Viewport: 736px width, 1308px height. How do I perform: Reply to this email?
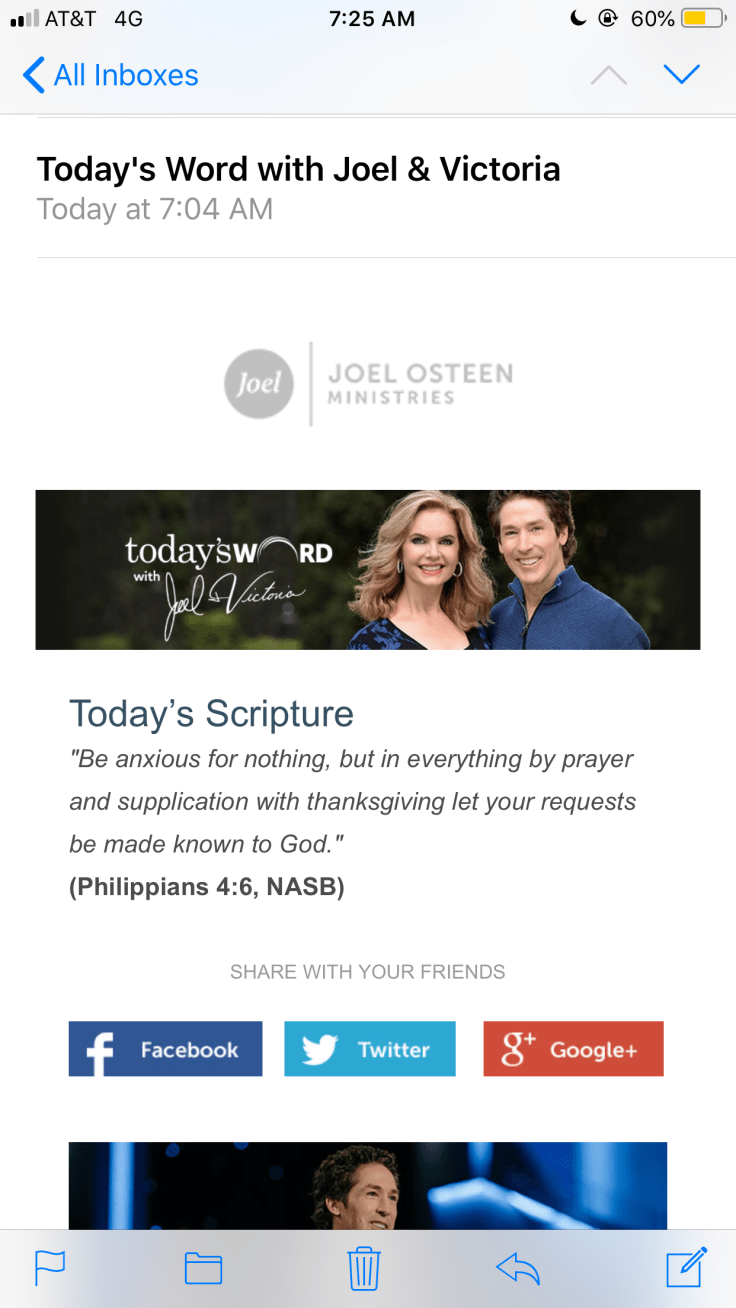point(518,1268)
